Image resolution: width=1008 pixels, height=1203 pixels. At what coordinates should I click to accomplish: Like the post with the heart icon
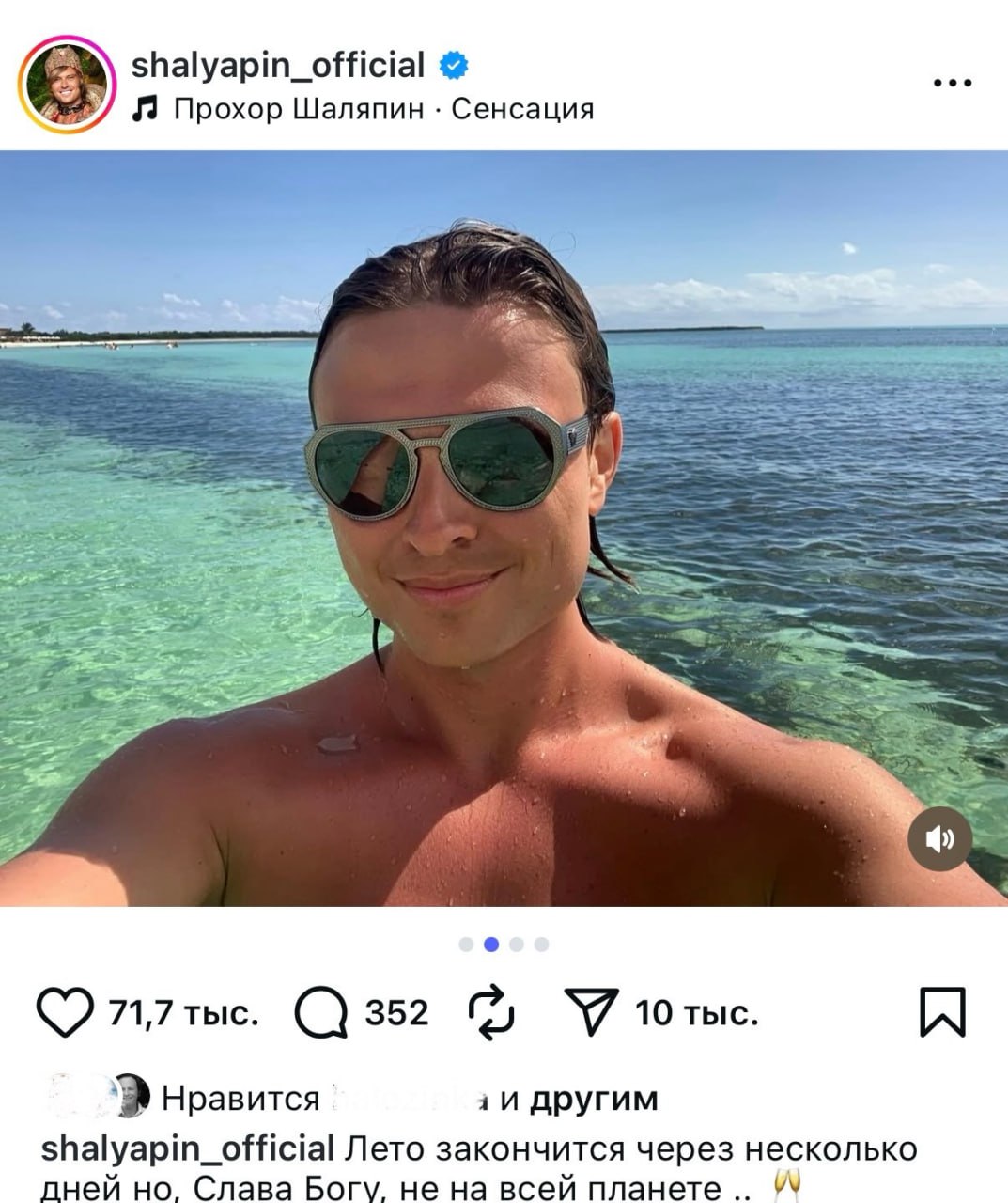pyautogui.click(x=65, y=1012)
